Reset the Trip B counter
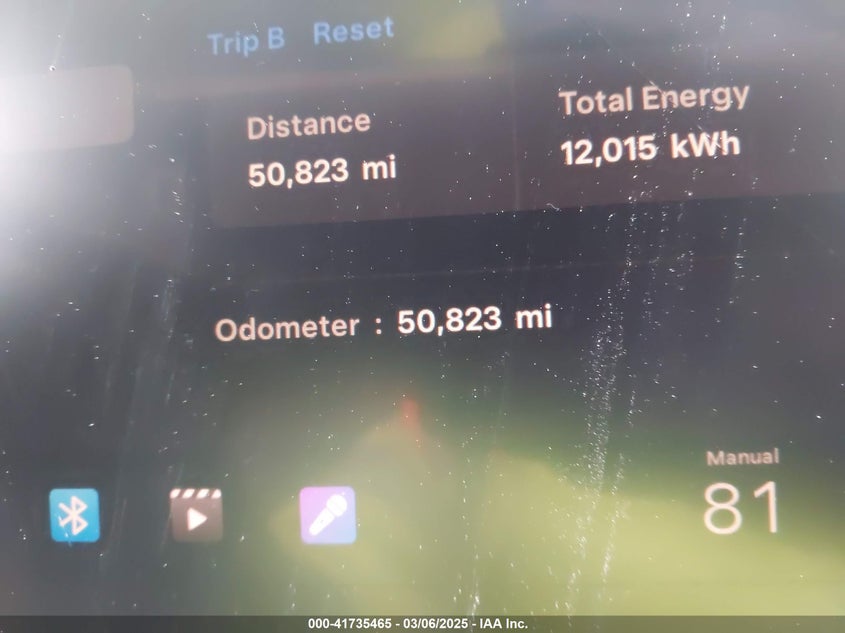 [353, 32]
